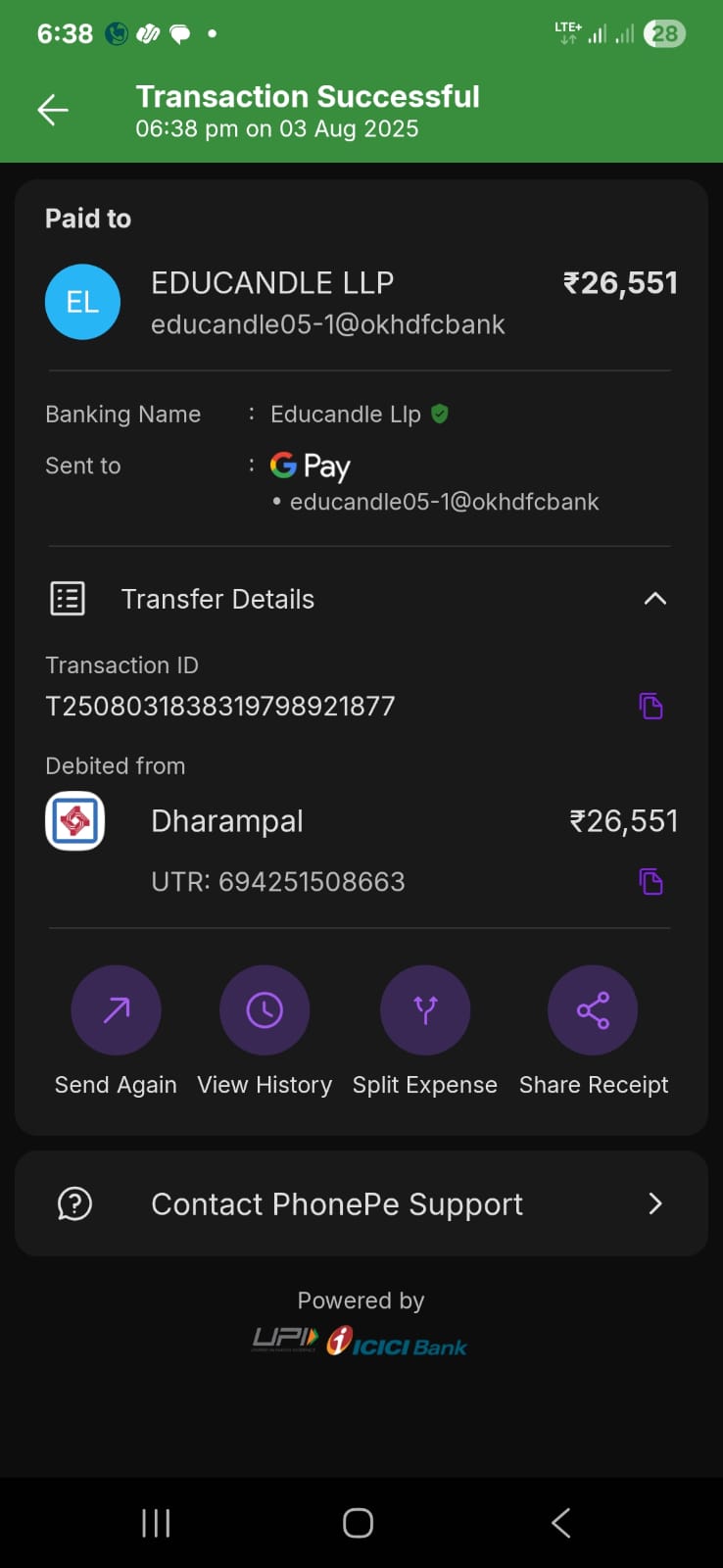Open View History
723x1568 pixels.
pyautogui.click(x=265, y=1010)
